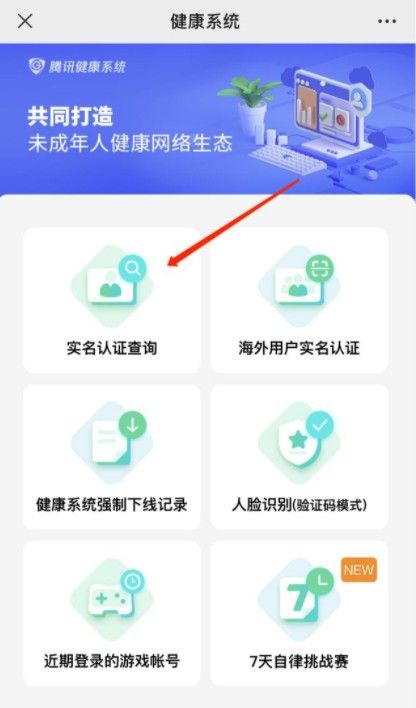416x708 pixels.
Task: Open 人脸识别(验证码模式)
Action: (x=299, y=456)
